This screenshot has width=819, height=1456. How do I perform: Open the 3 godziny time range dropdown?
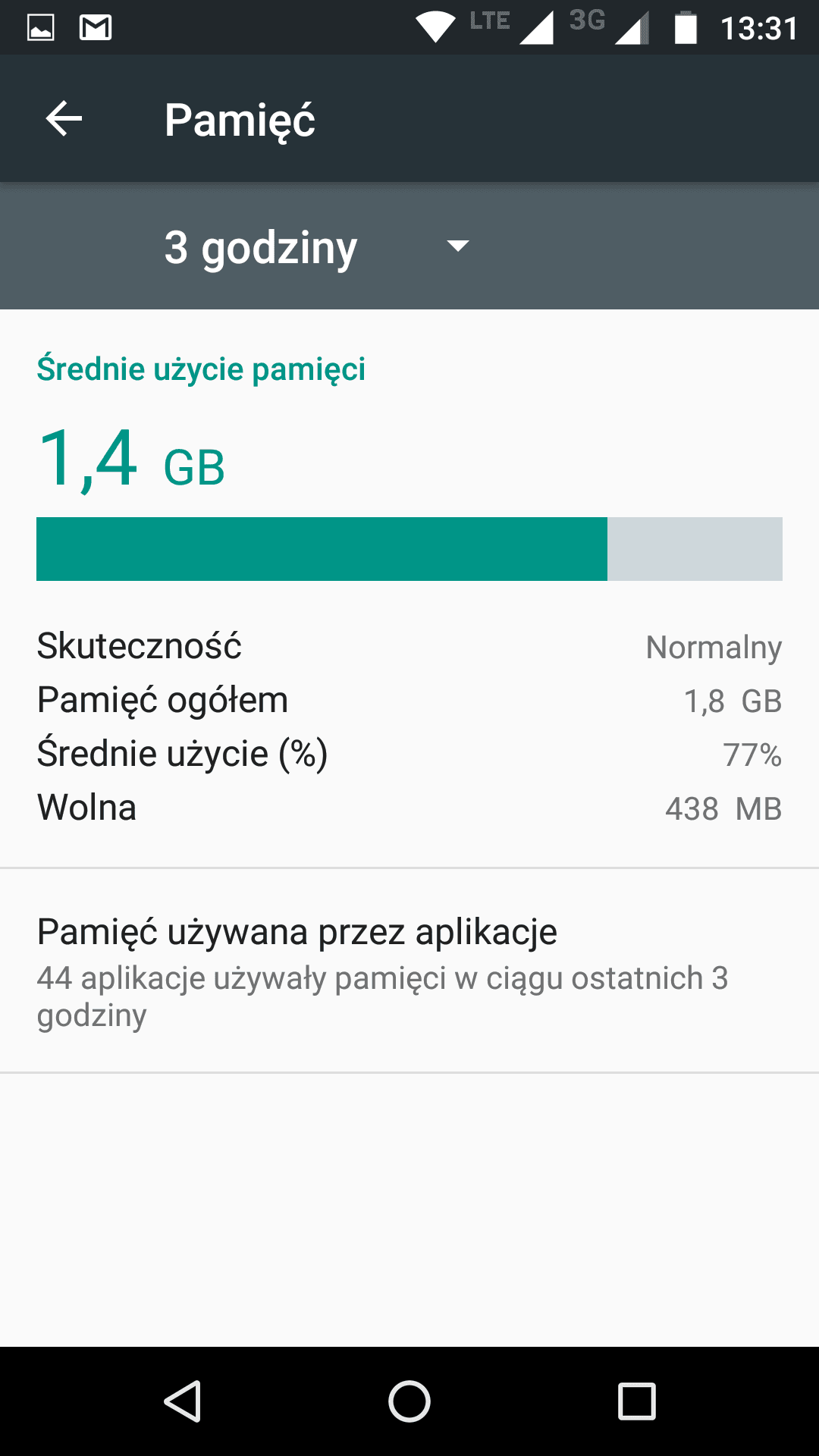(x=317, y=247)
